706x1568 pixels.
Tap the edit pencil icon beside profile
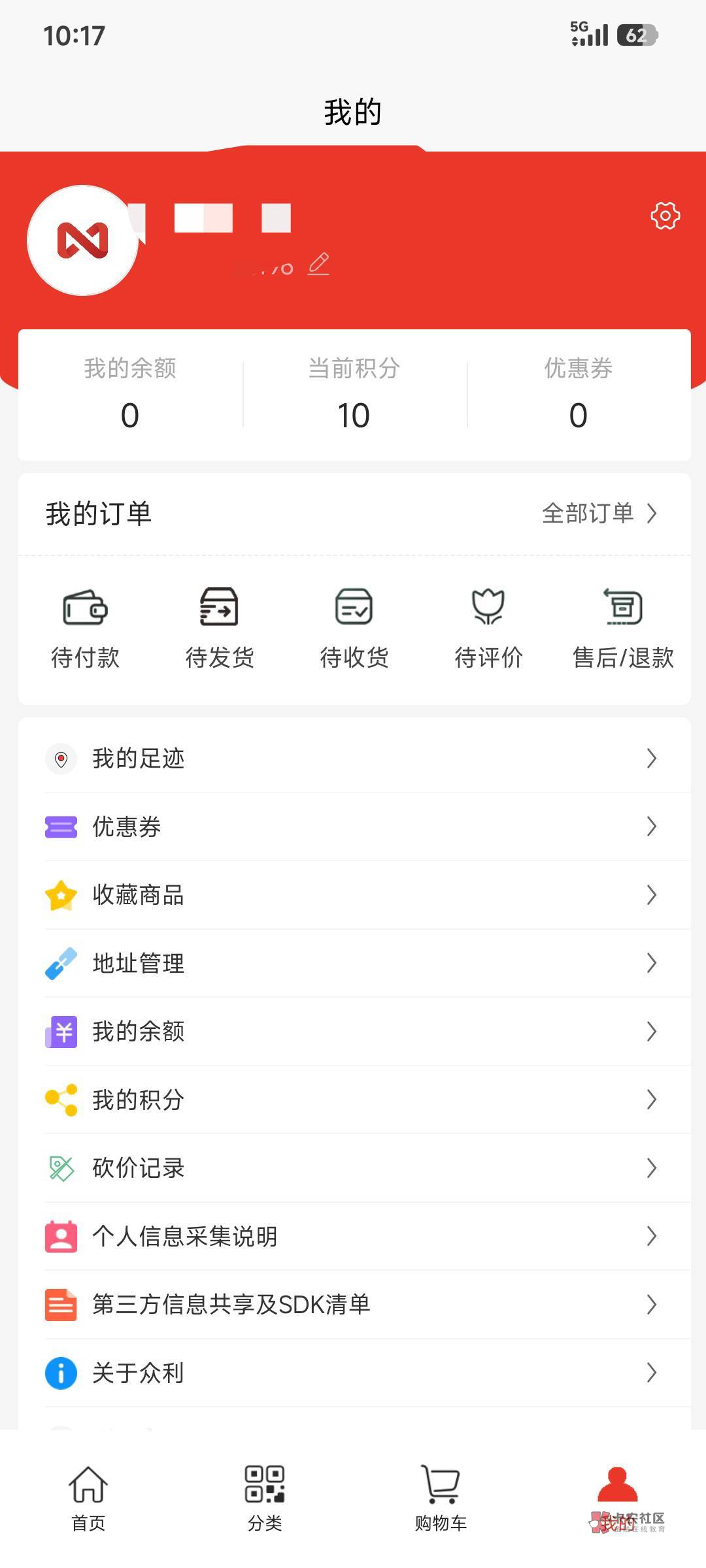pyautogui.click(x=318, y=264)
